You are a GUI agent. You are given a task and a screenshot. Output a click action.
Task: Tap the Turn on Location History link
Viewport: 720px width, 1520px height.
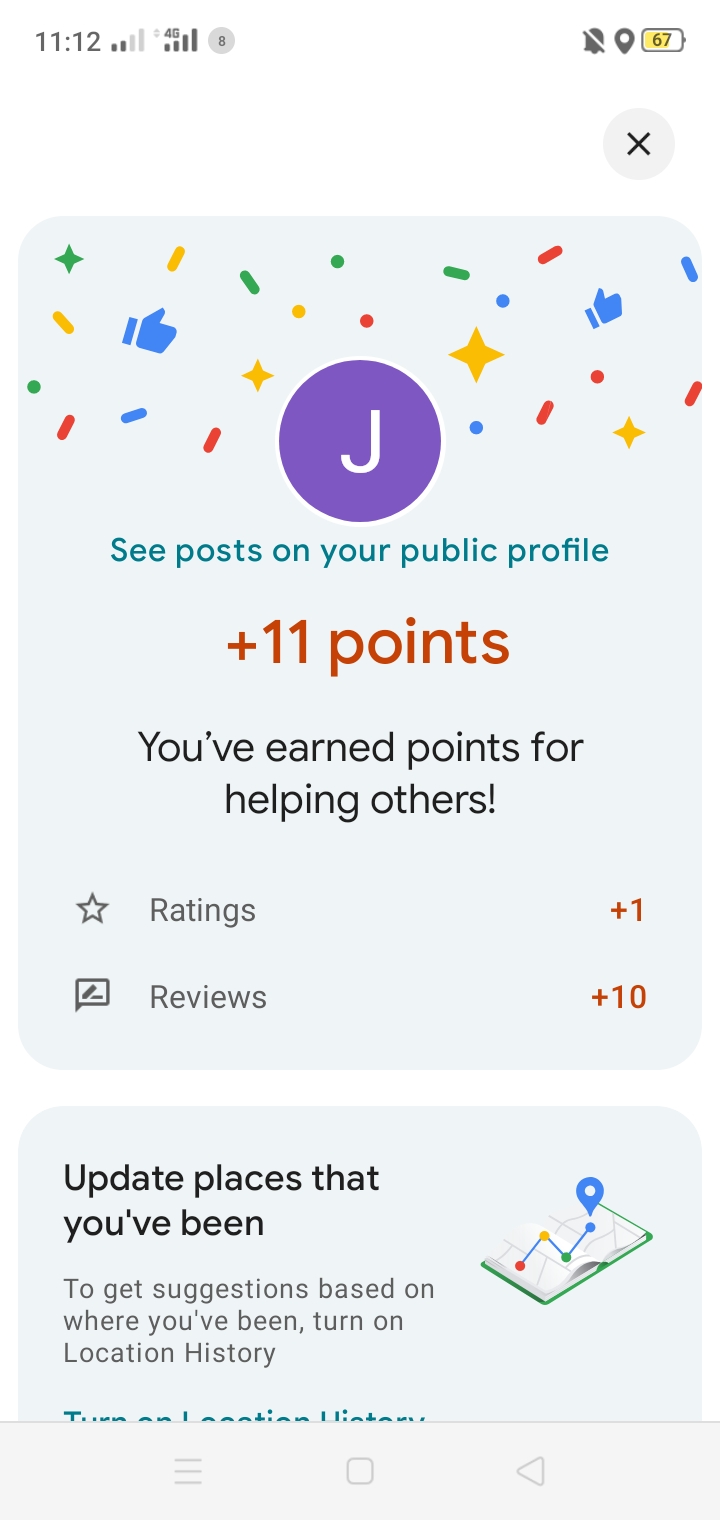[244, 1415]
